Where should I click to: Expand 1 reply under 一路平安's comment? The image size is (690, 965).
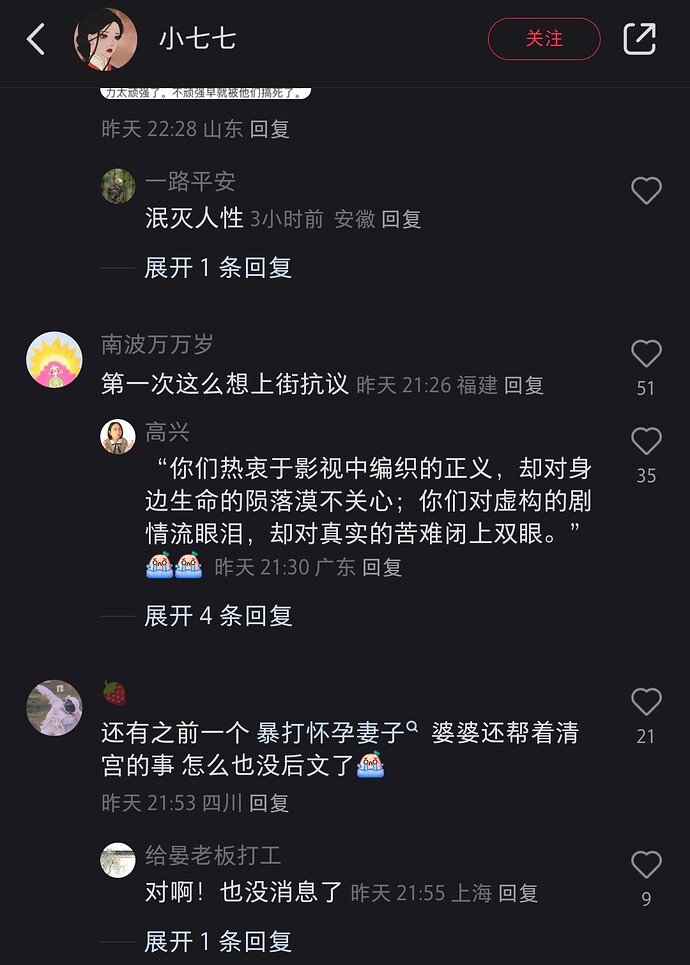pos(218,268)
